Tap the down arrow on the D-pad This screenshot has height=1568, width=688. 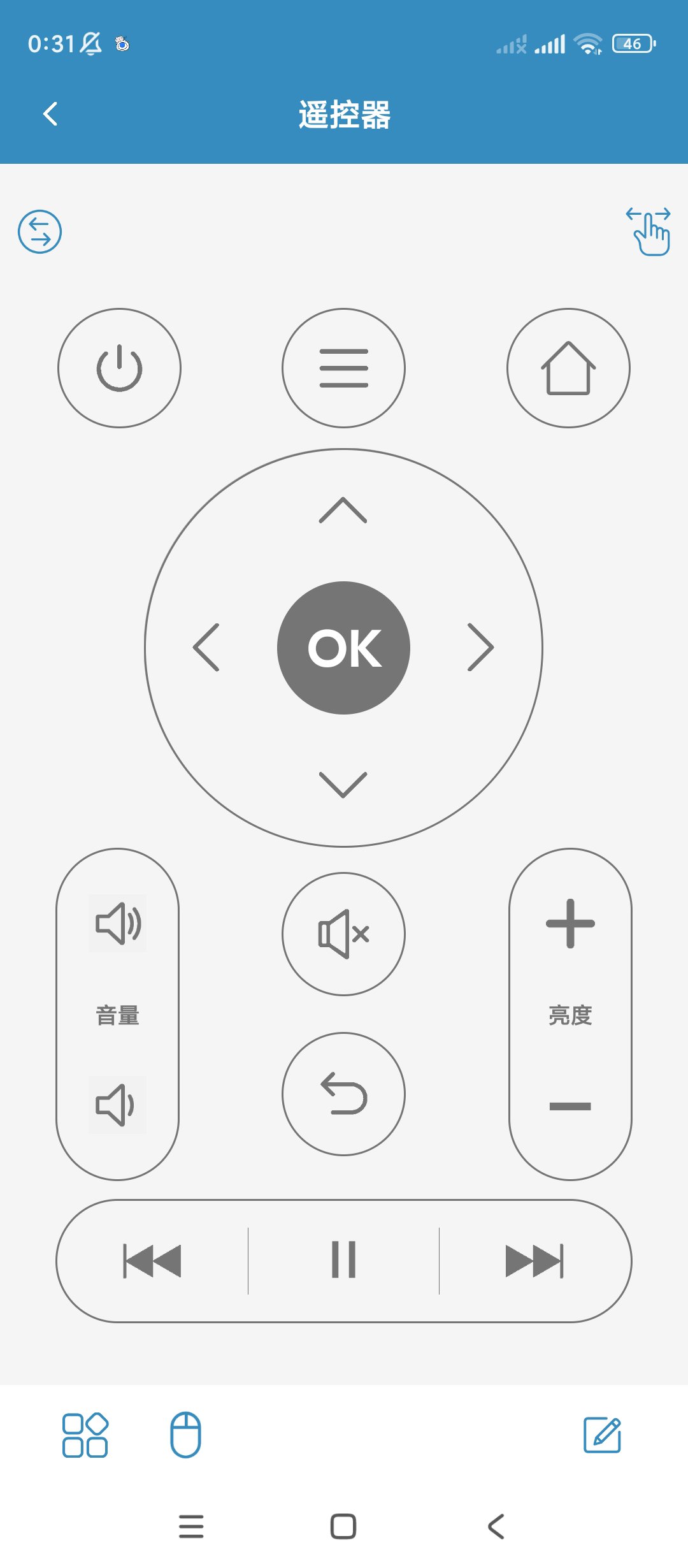point(343,785)
